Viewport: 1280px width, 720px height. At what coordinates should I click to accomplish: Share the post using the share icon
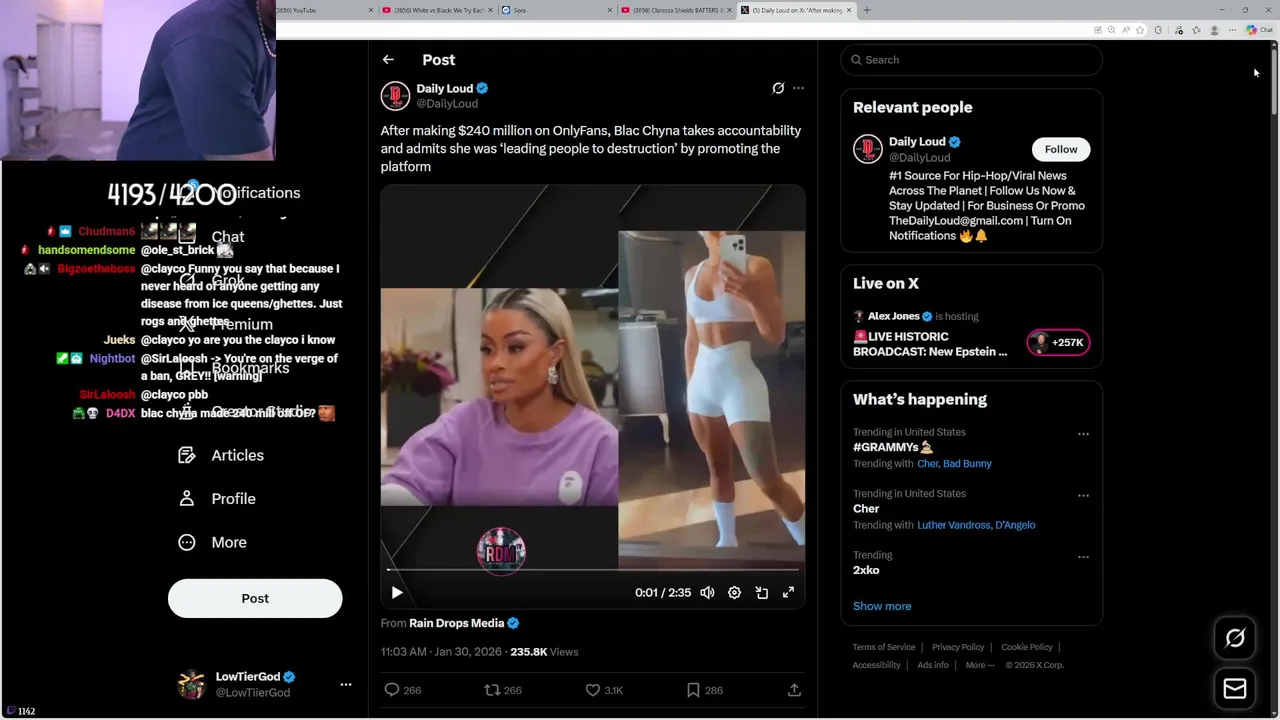[794, 690]
